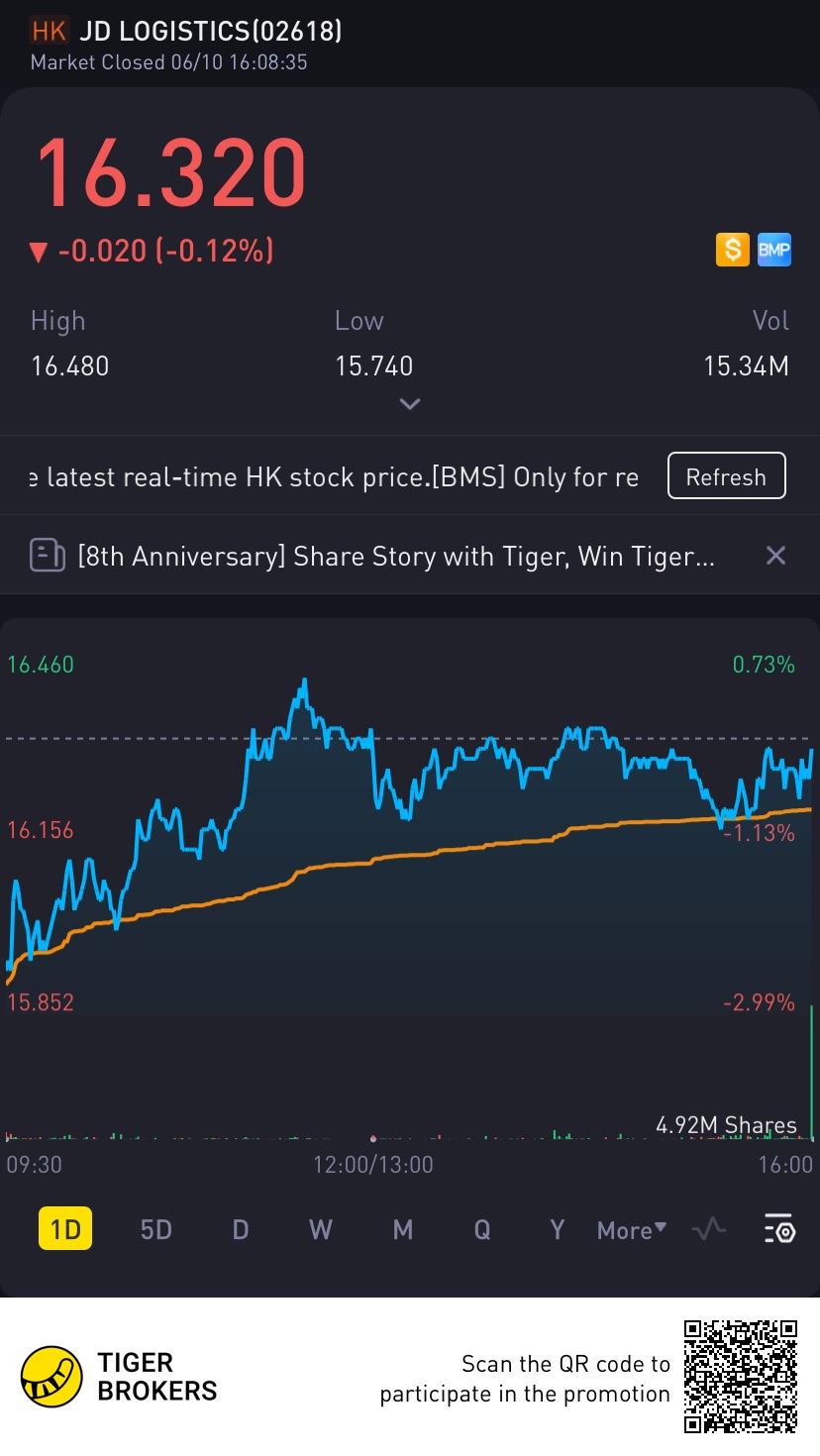Switch to the yearly (Y) chart
The image size is (820, 1456).
(x=557, y=1230)
